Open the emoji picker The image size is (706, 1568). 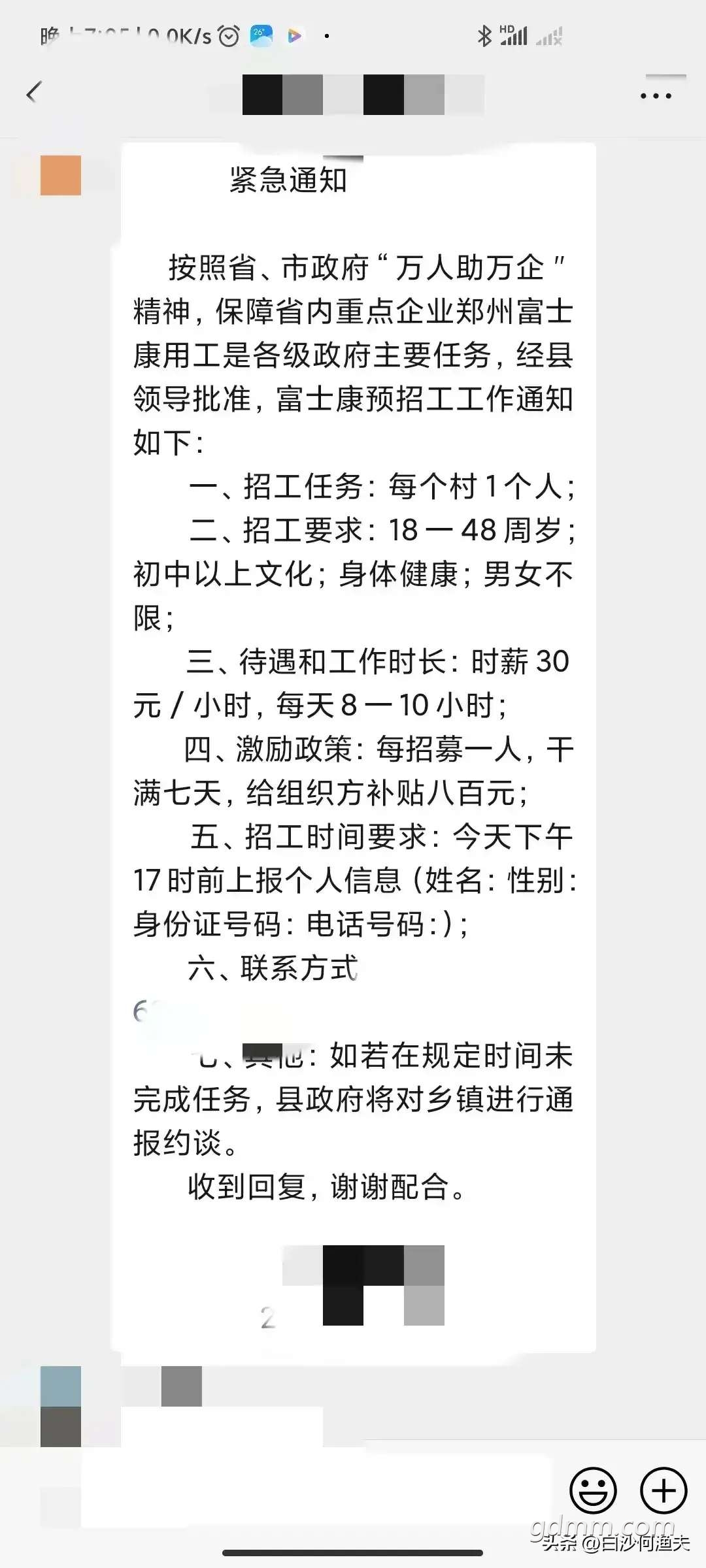[593, 1491]
